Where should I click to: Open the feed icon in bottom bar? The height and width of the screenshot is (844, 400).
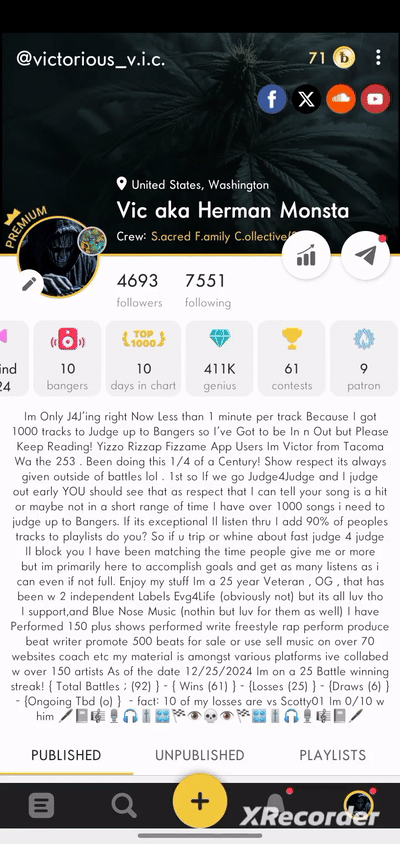pos(41,806)
